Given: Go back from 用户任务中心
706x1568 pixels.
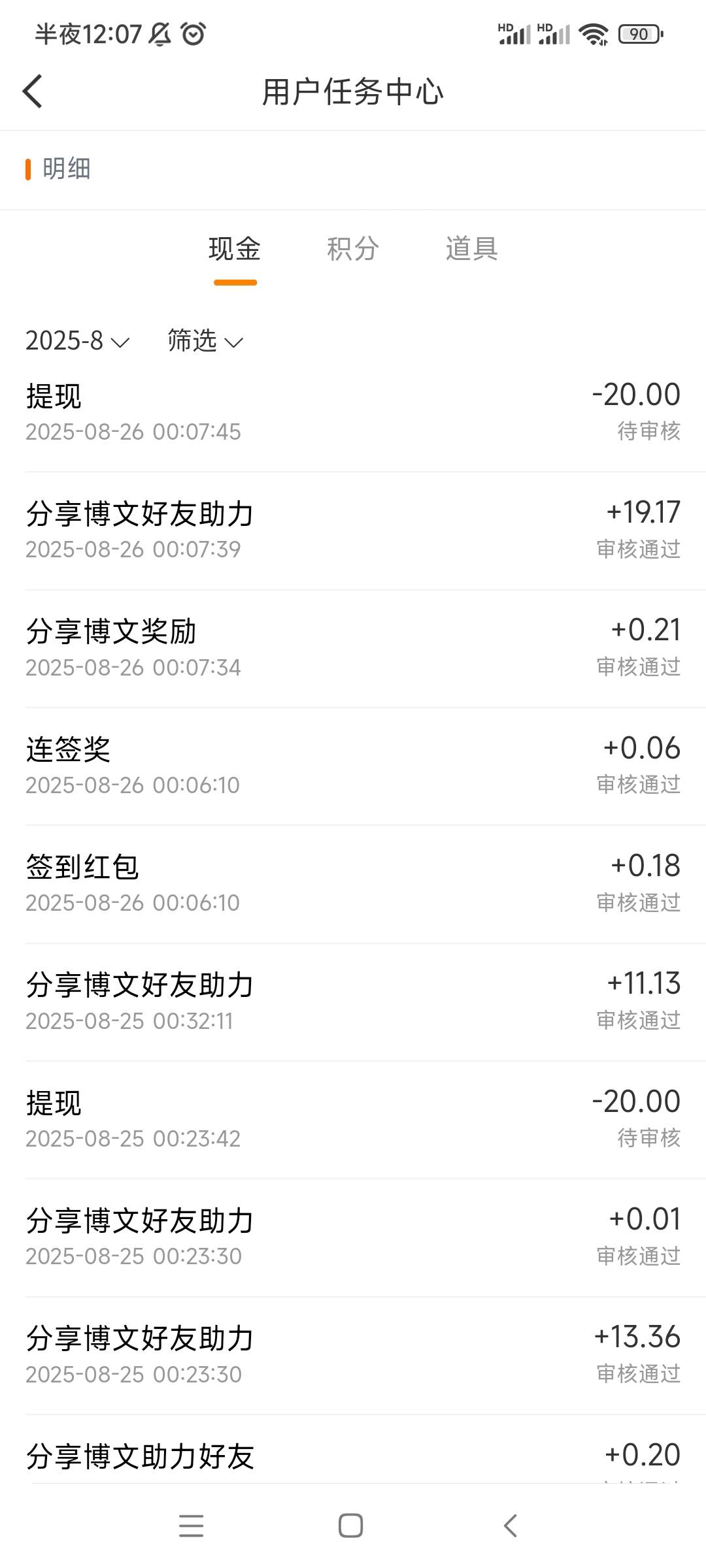Looking at the screenshot, I should tap(32, 91).
